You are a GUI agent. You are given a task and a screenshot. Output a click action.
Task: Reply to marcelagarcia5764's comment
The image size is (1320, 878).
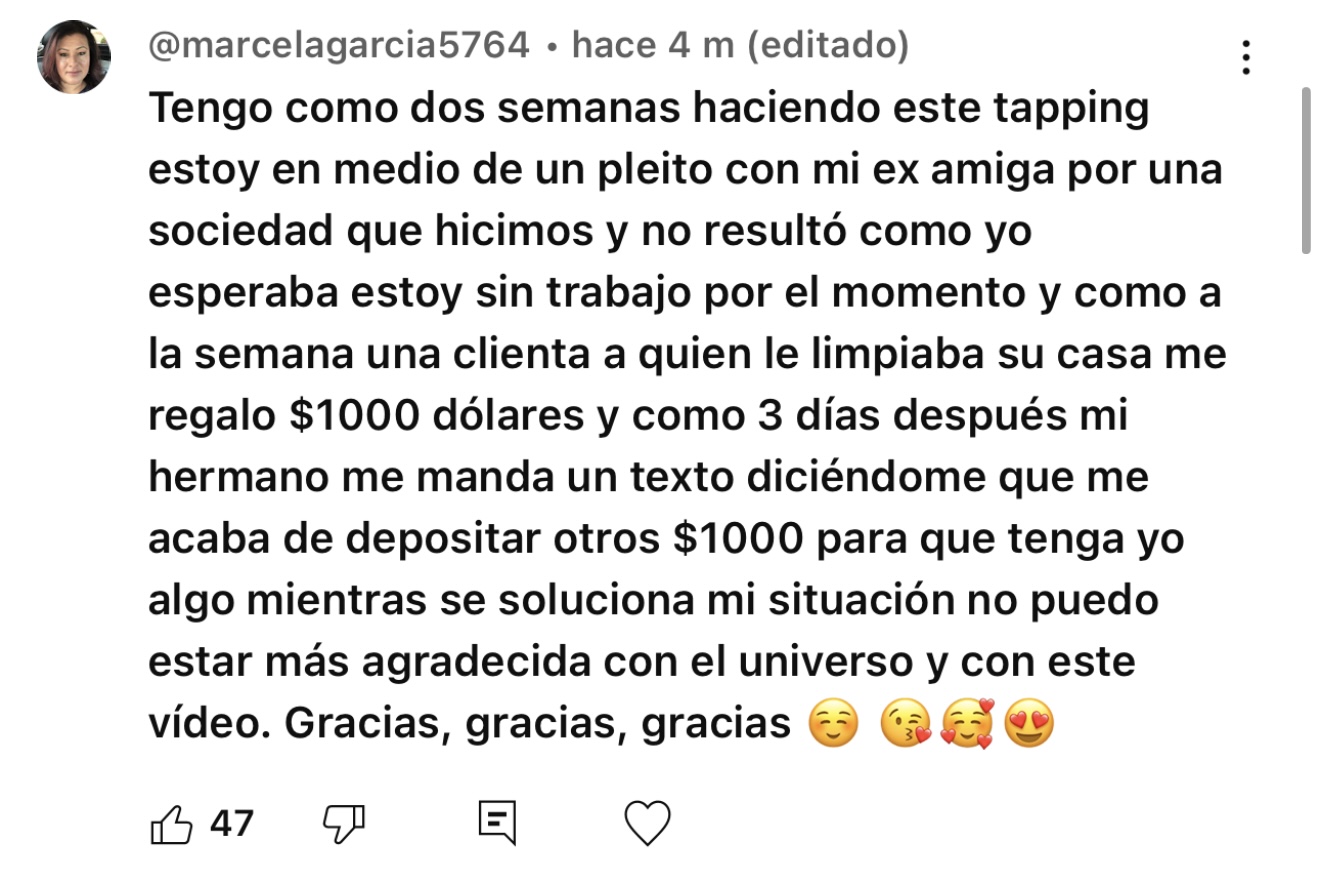coord(497,823)
